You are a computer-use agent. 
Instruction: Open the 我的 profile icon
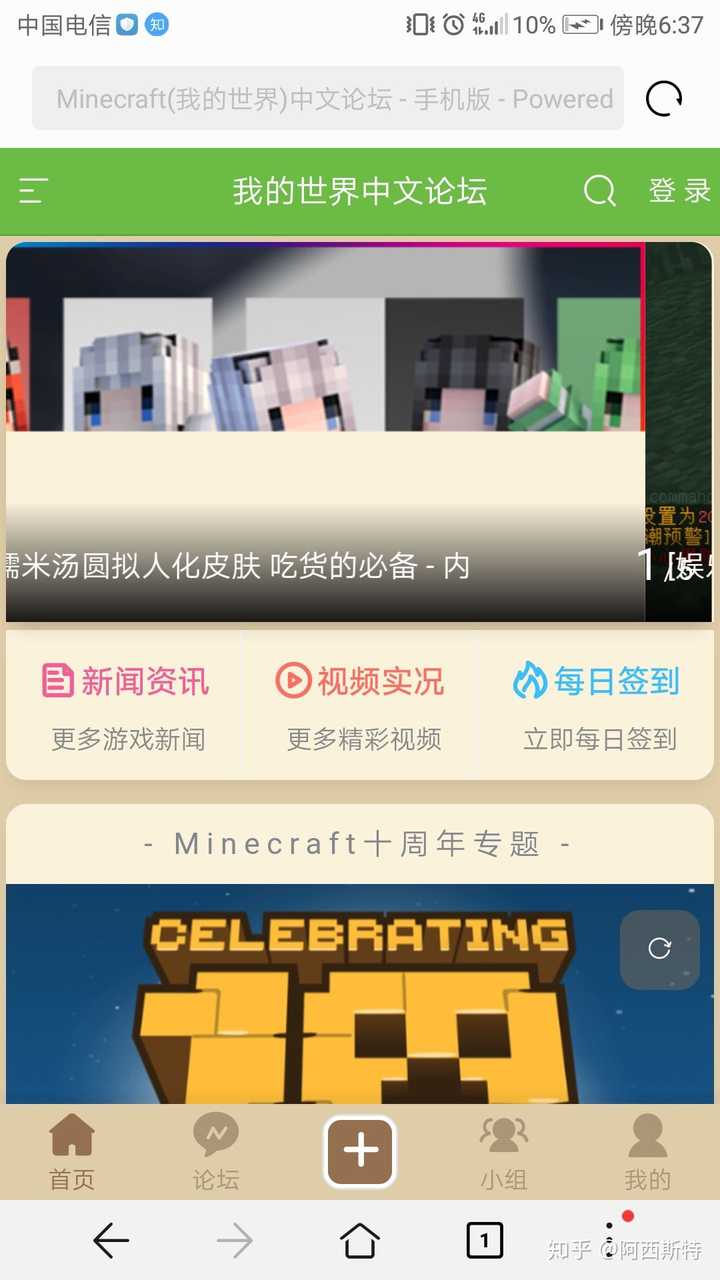pos(647,1131)
